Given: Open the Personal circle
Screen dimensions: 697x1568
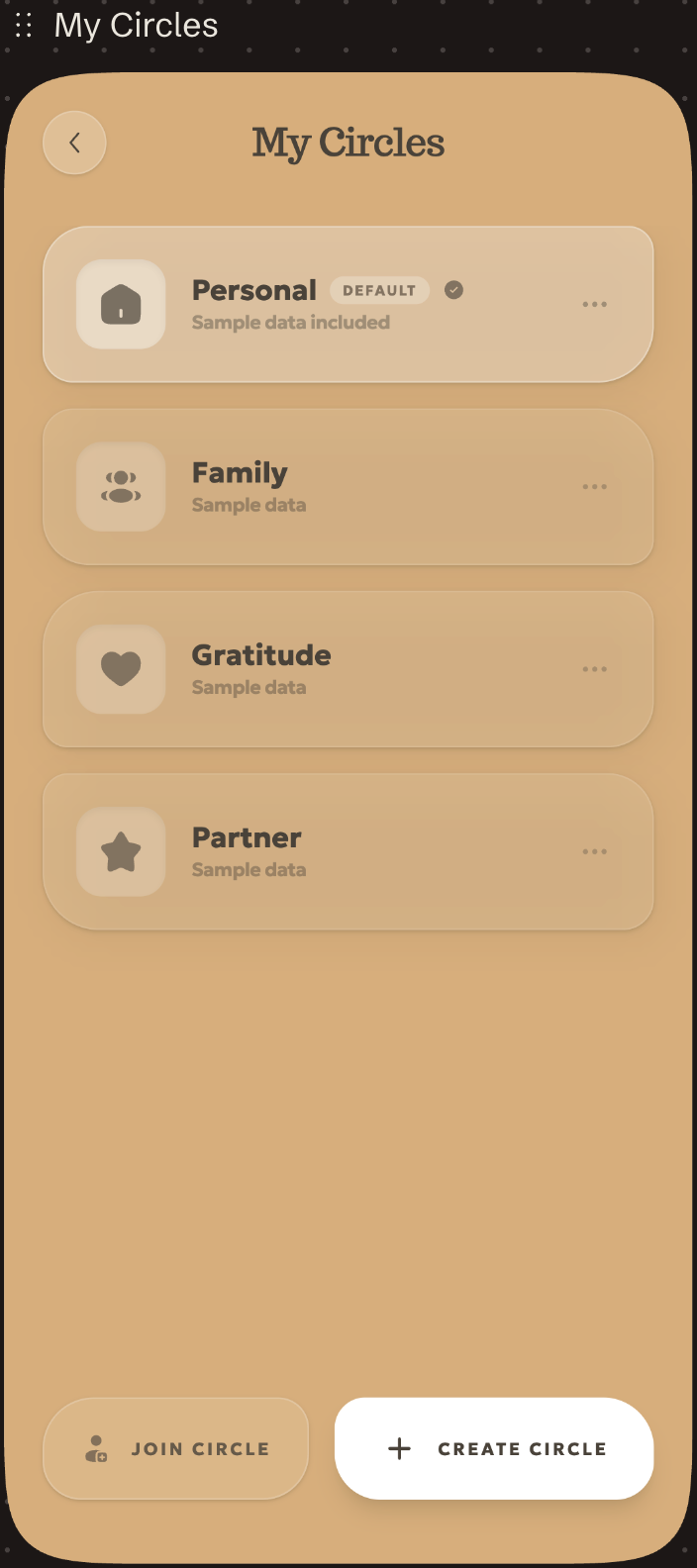Looking at the screenshot, I should 297,305.
